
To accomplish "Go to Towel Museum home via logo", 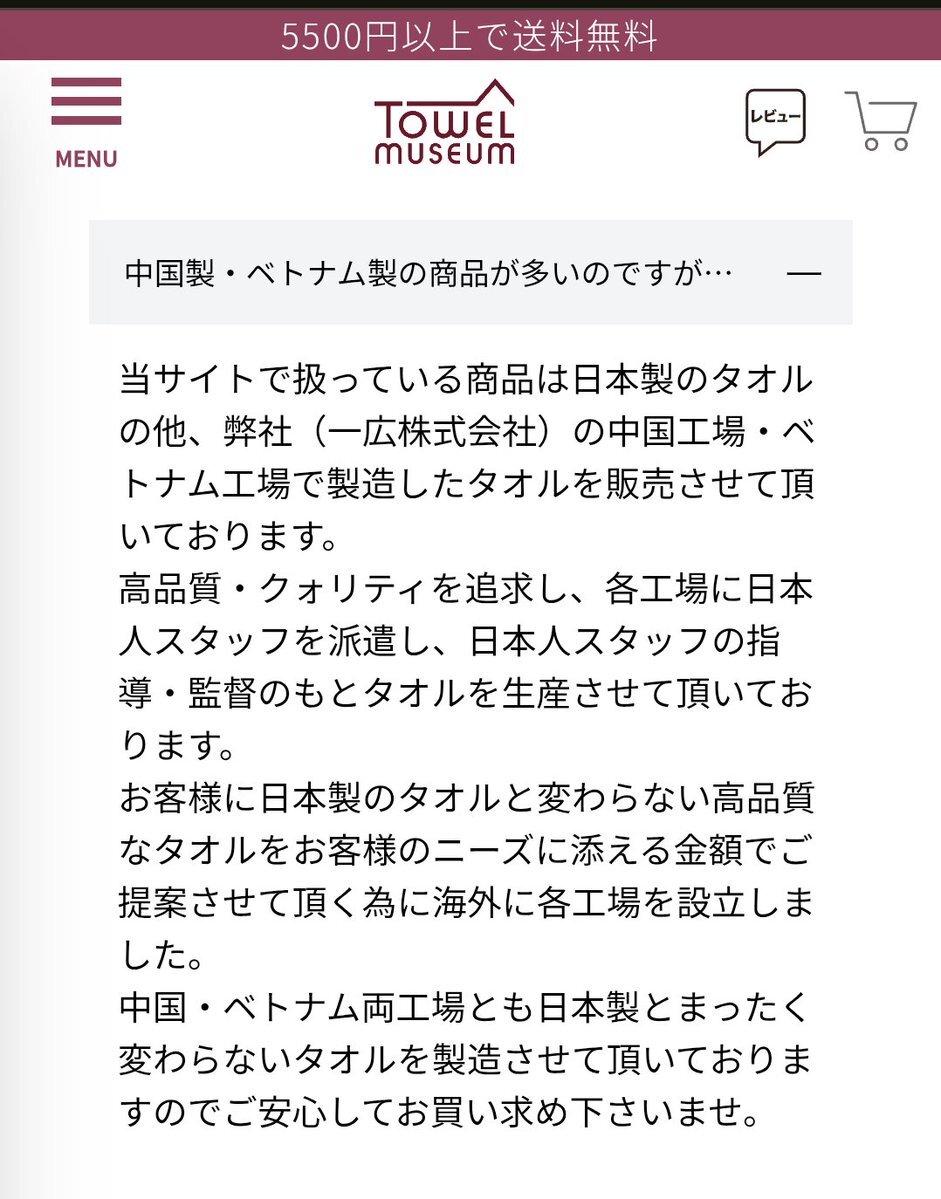I will click(445, 122).
